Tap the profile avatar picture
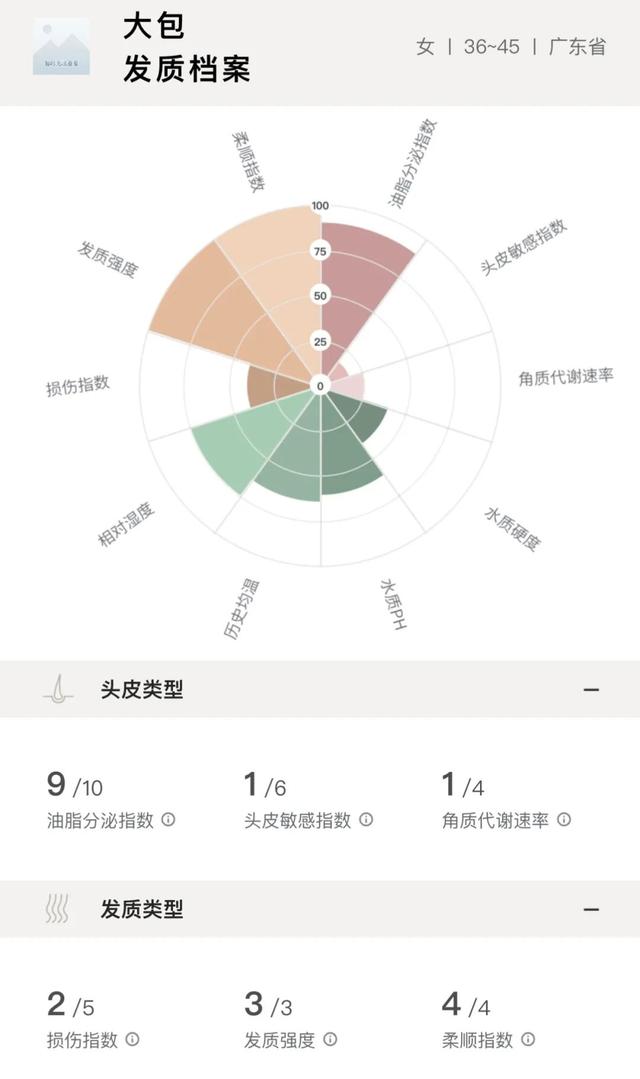The image size is (640, 1079). [x=61, y=47]
